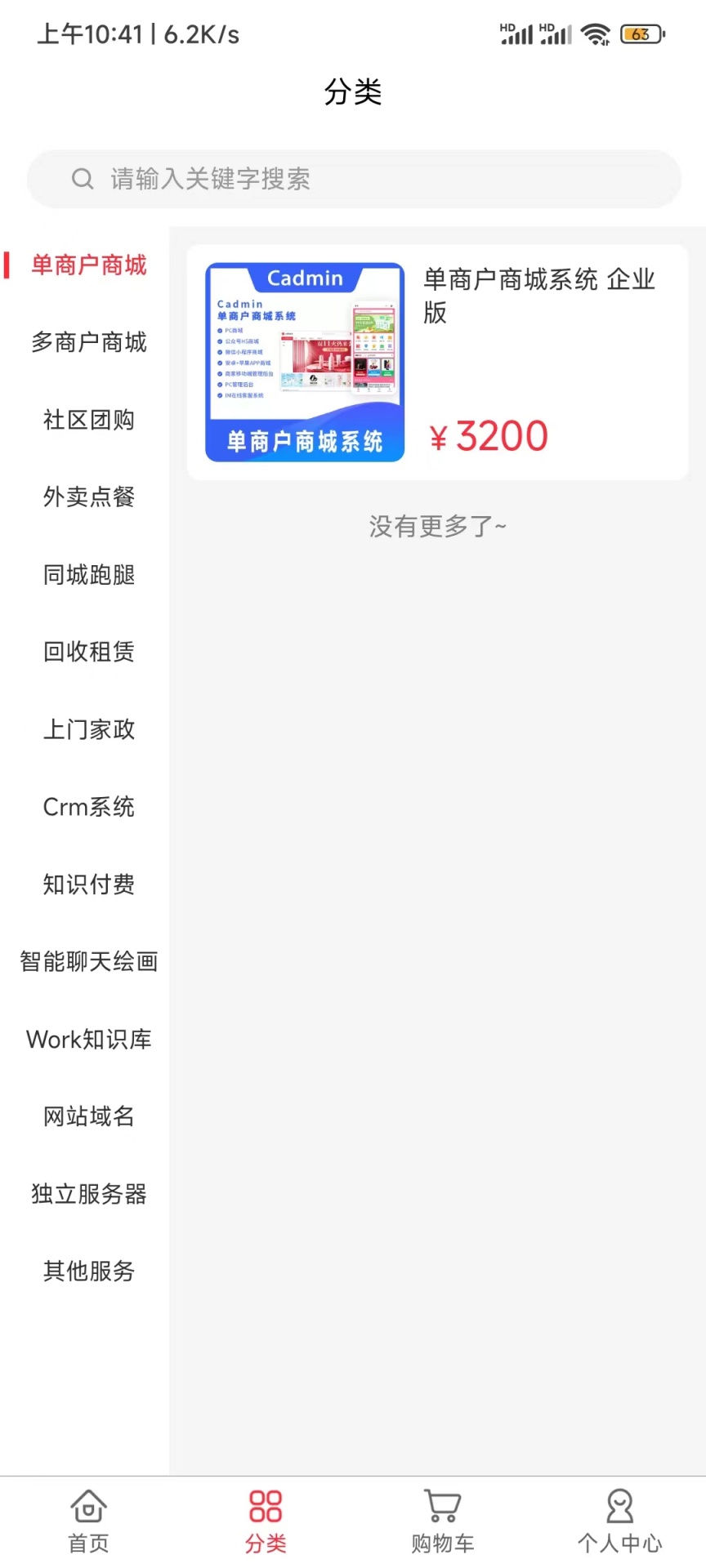Viewport: 706px width, 1568px height.
Task: Browse the 网站域名 category
Action: click(88, 1116)
